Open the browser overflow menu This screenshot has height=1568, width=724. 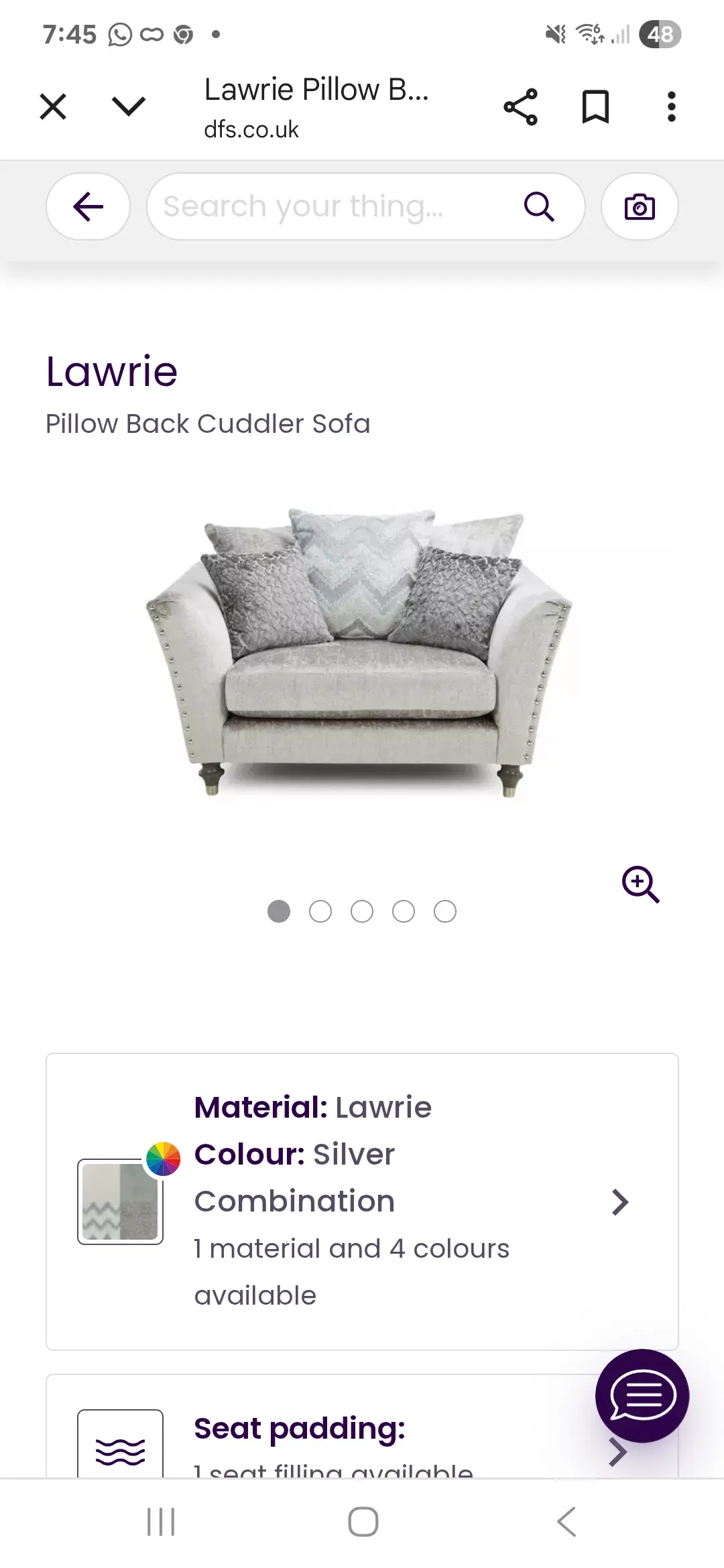[671, 107]
